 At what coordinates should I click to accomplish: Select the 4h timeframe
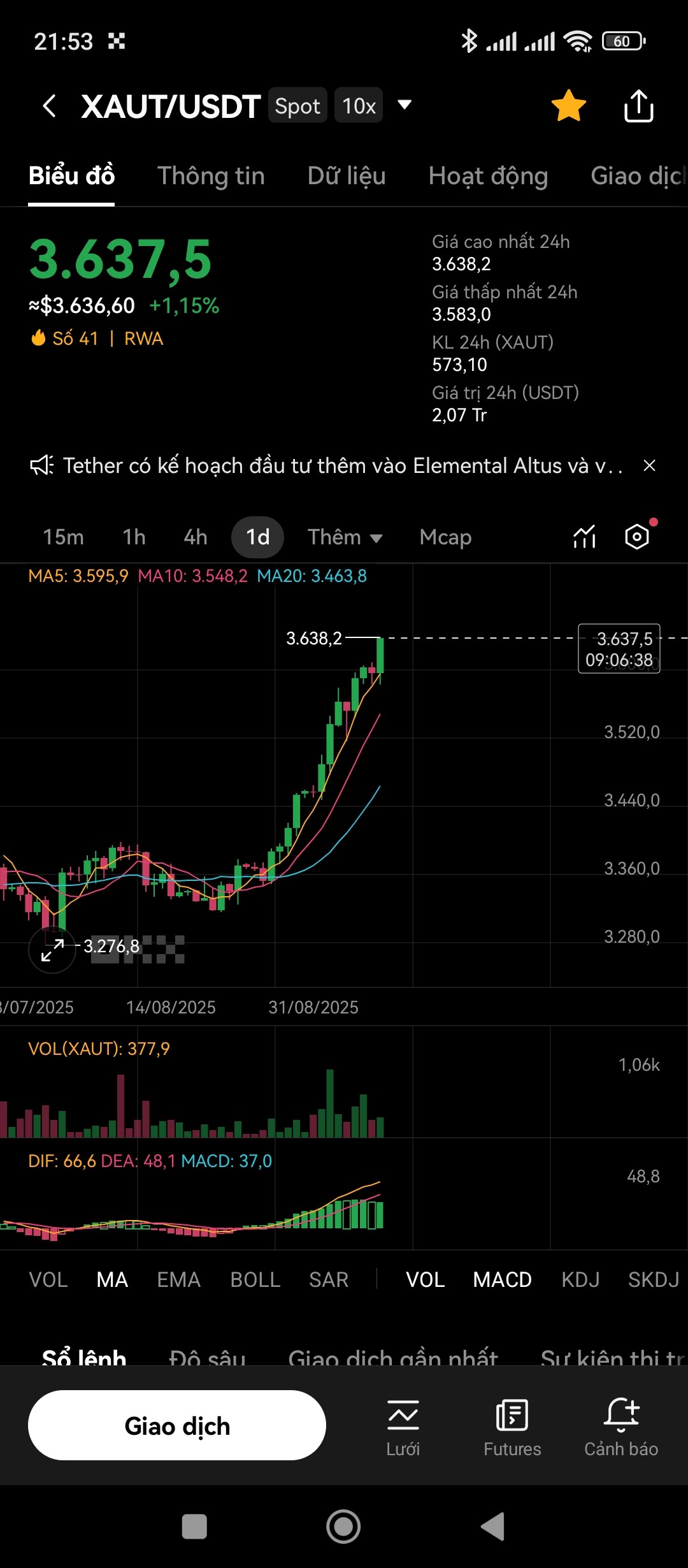pos(196,537)
